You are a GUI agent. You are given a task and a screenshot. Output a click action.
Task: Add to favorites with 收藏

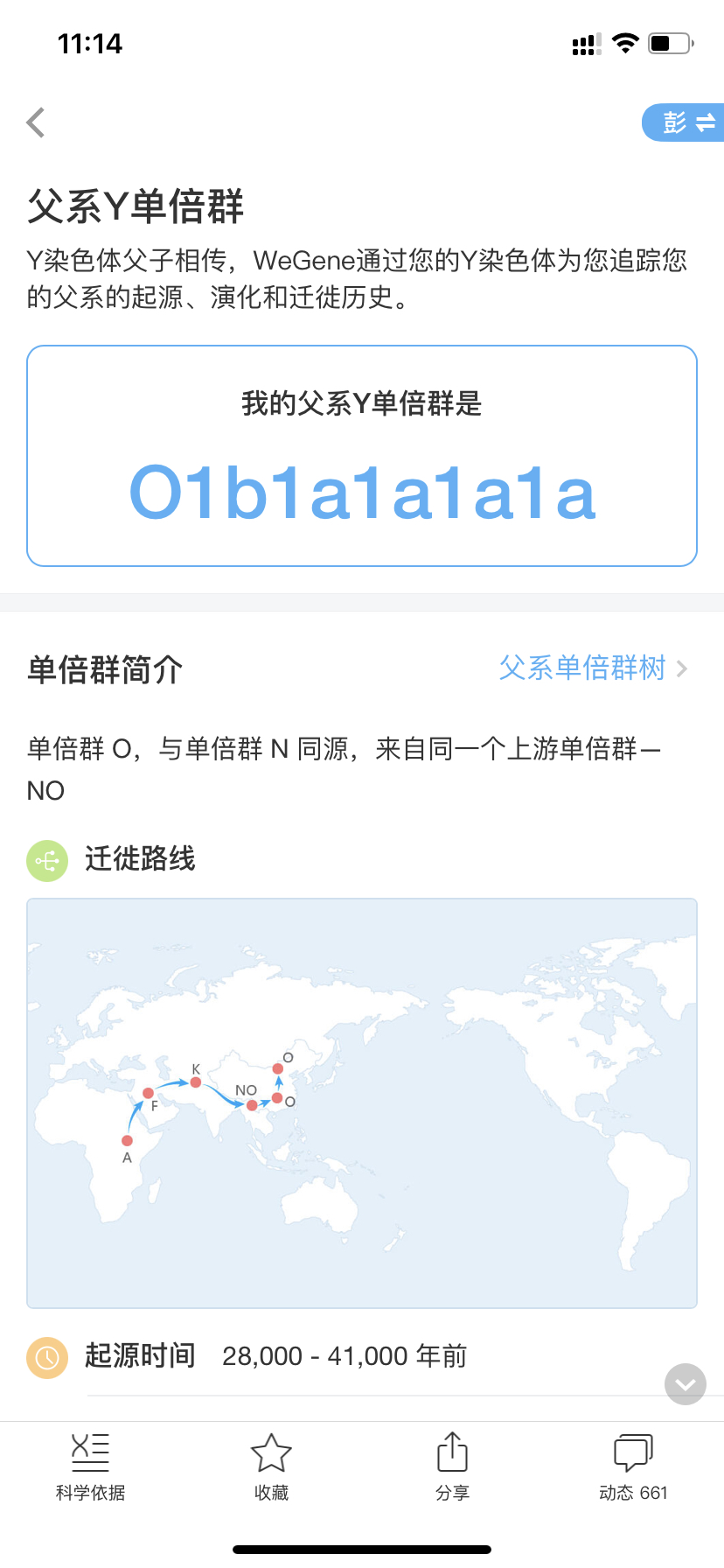[271, 1467]
